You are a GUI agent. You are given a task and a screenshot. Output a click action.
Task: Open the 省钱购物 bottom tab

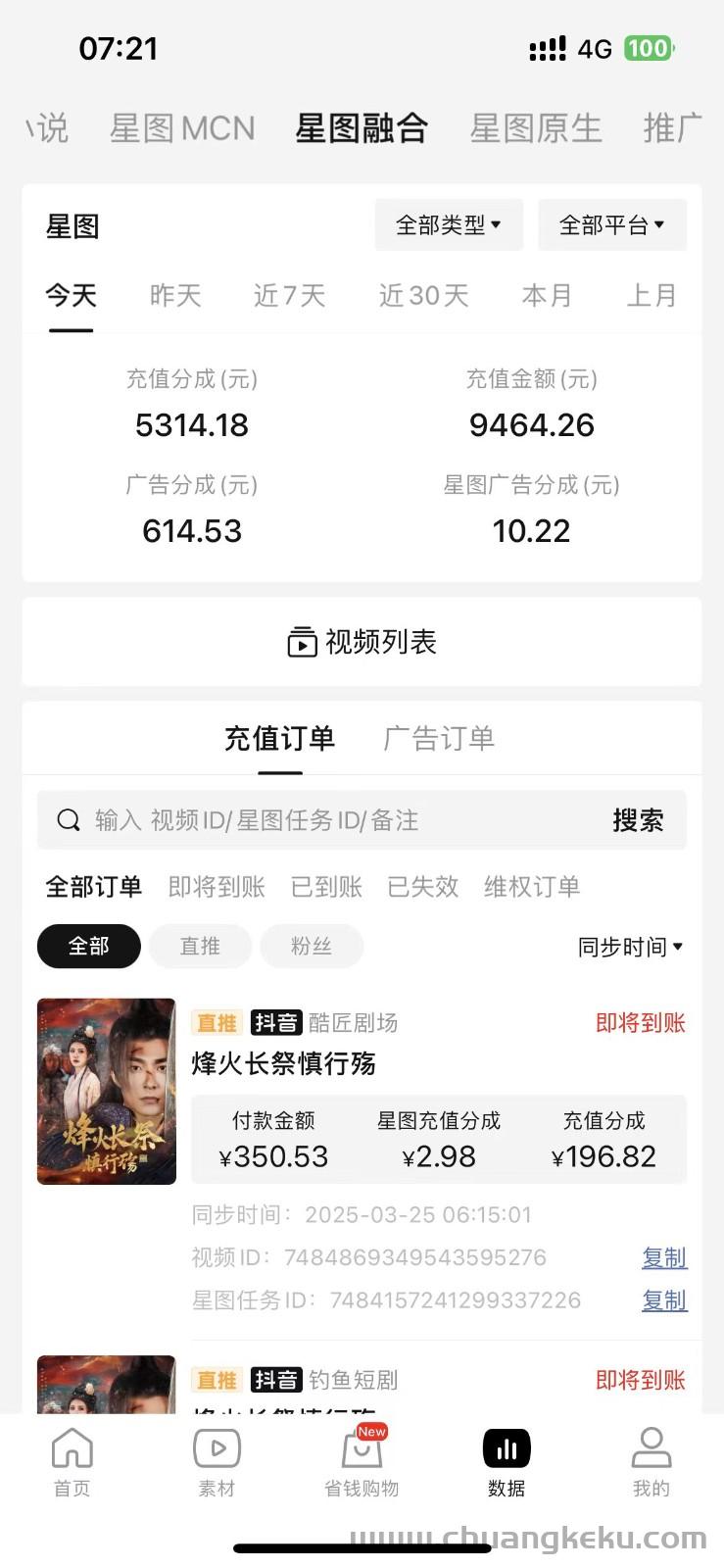(362, 1462)
